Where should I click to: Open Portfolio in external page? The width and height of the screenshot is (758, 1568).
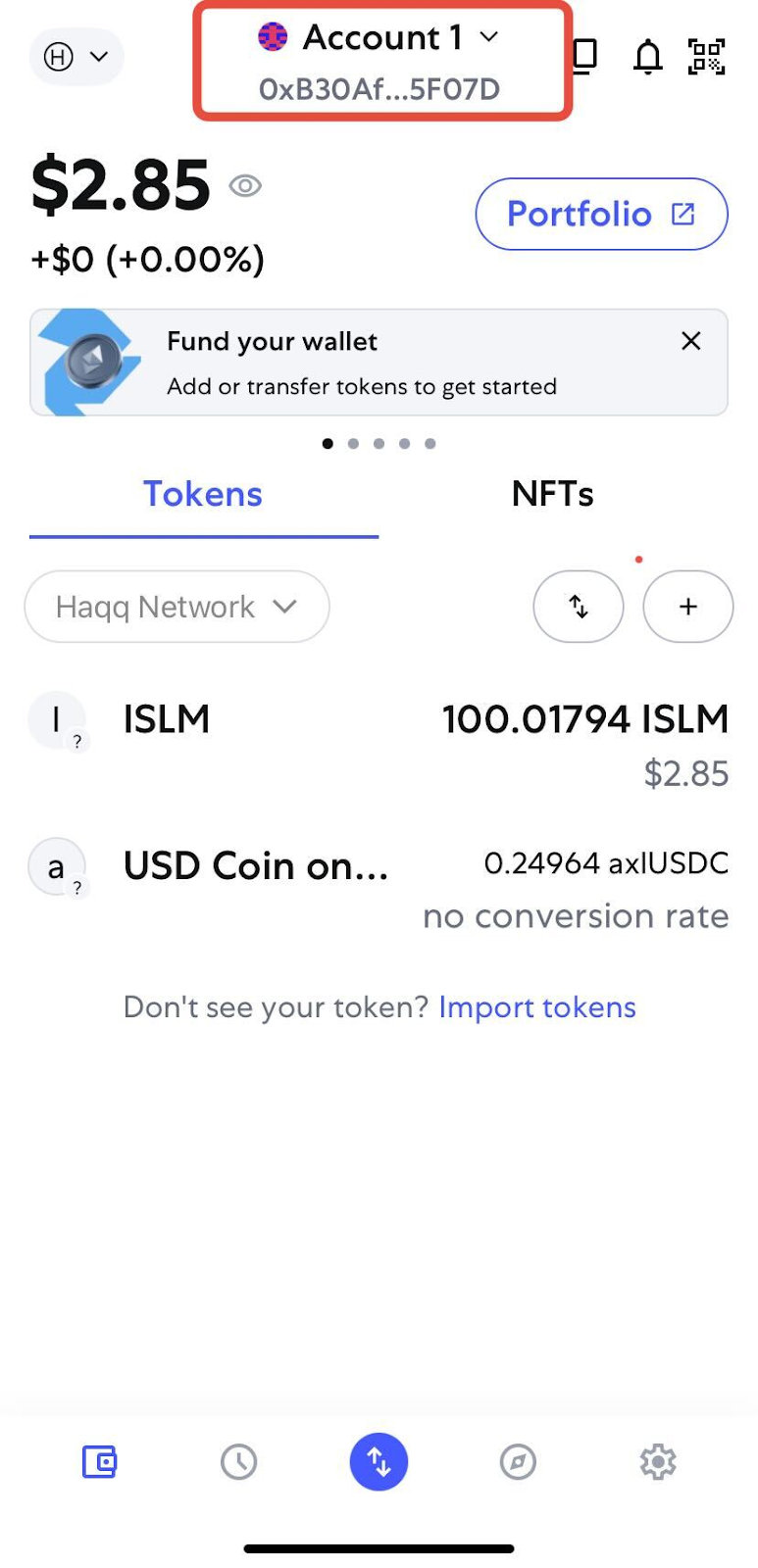pyautogui.click(x=601, y=214)
